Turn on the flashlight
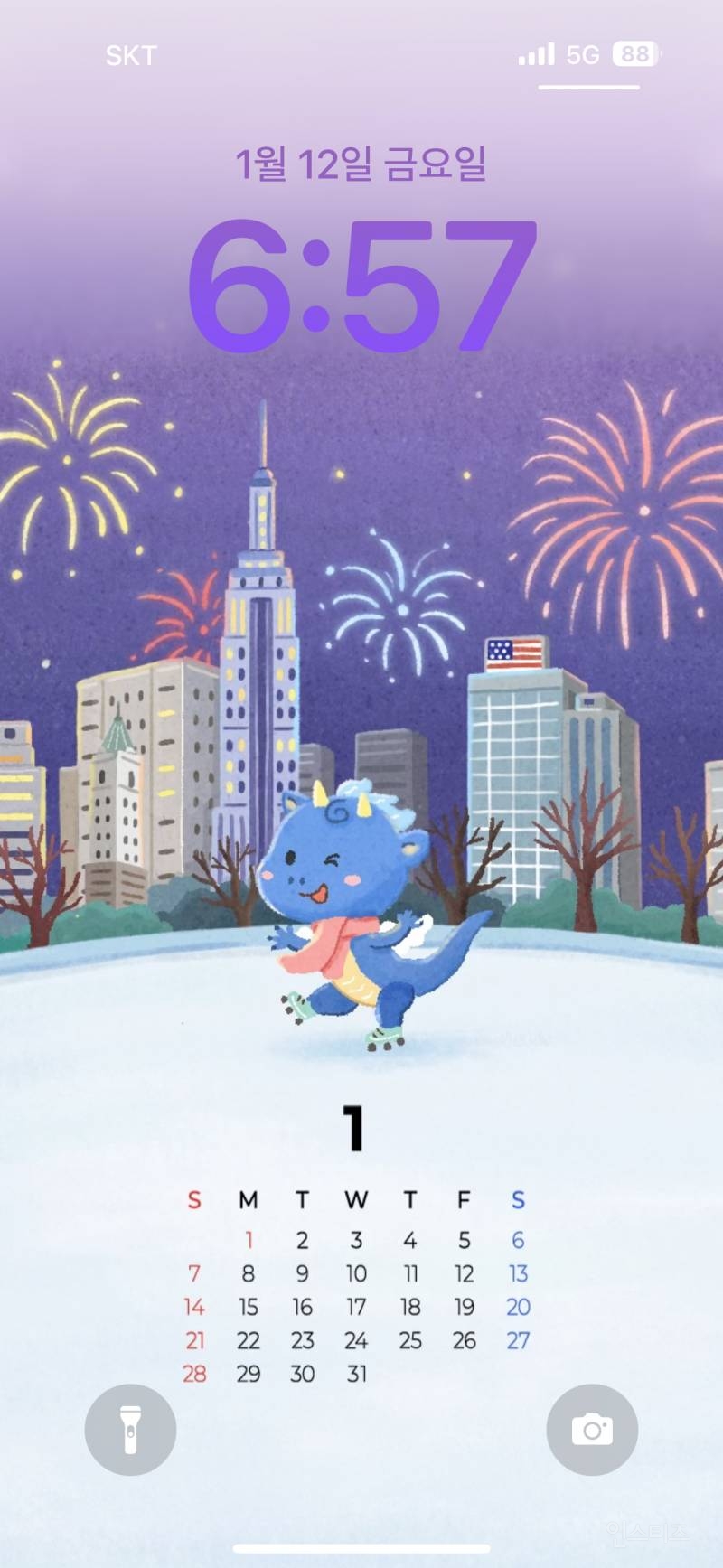This screenshot has width=723, height=1568. click(130, 1430)
